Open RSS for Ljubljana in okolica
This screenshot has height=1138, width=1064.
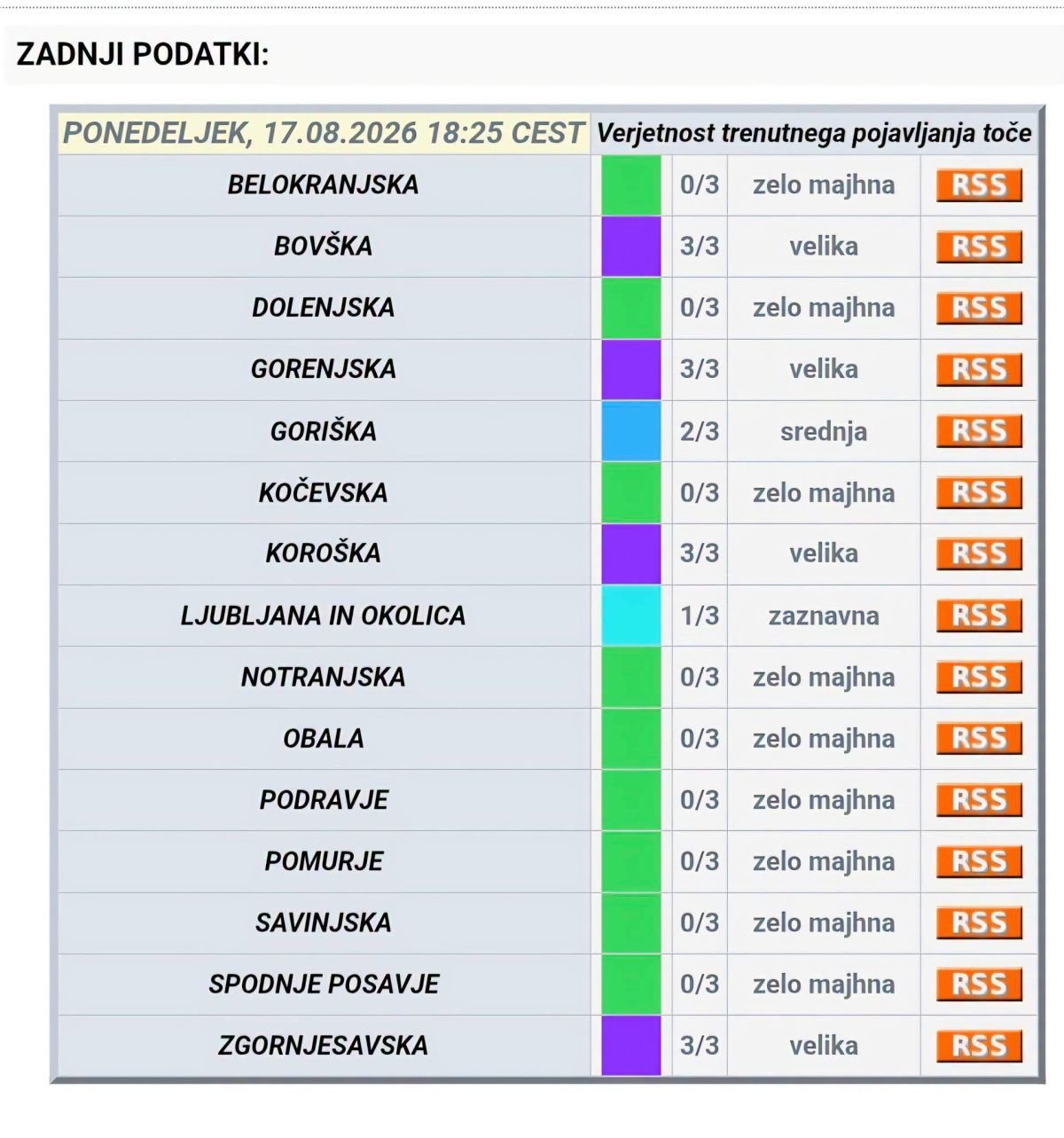[979, 616]
